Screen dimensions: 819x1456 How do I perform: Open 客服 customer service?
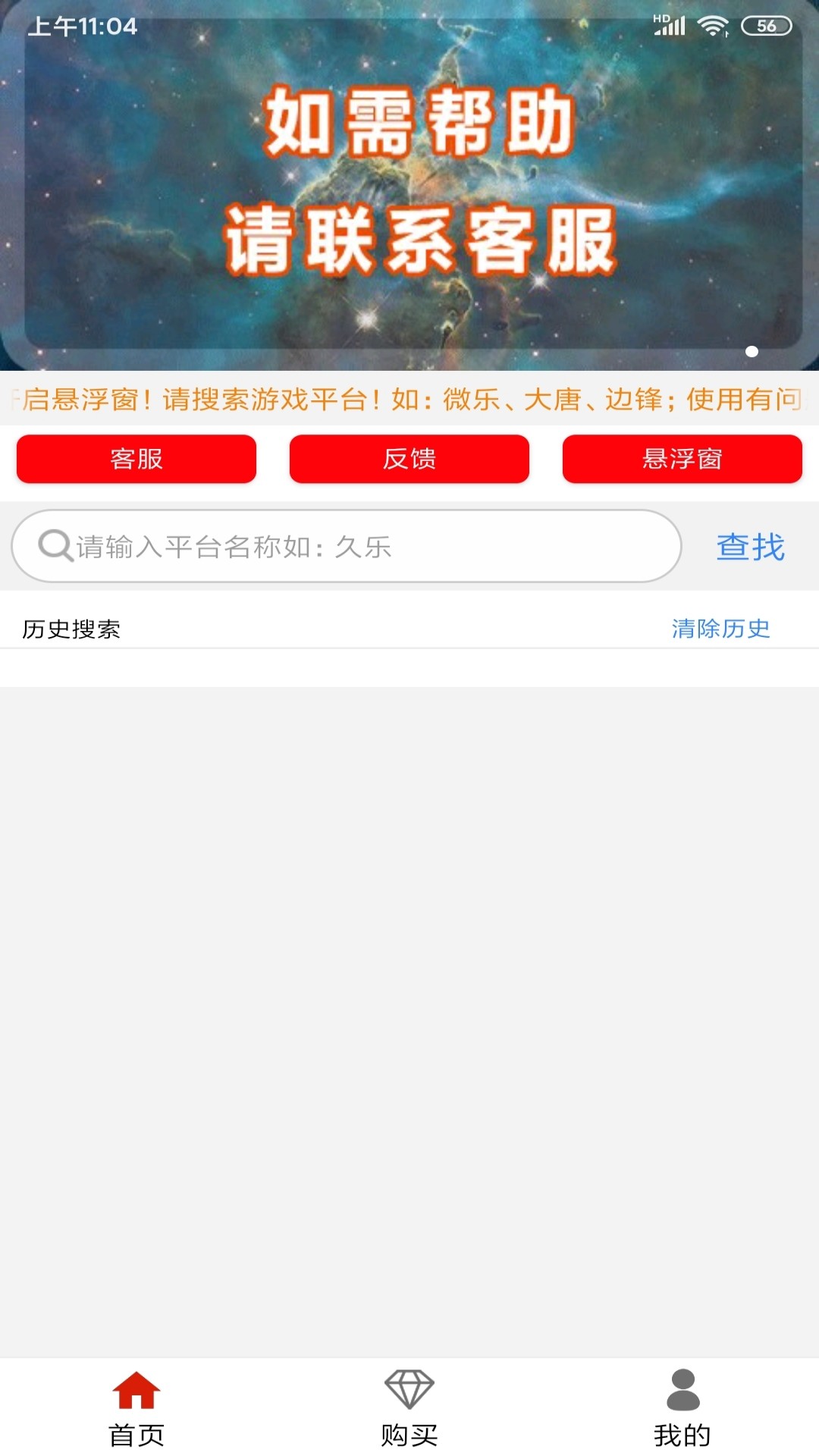pyautogui.click(x=136, y=460)
